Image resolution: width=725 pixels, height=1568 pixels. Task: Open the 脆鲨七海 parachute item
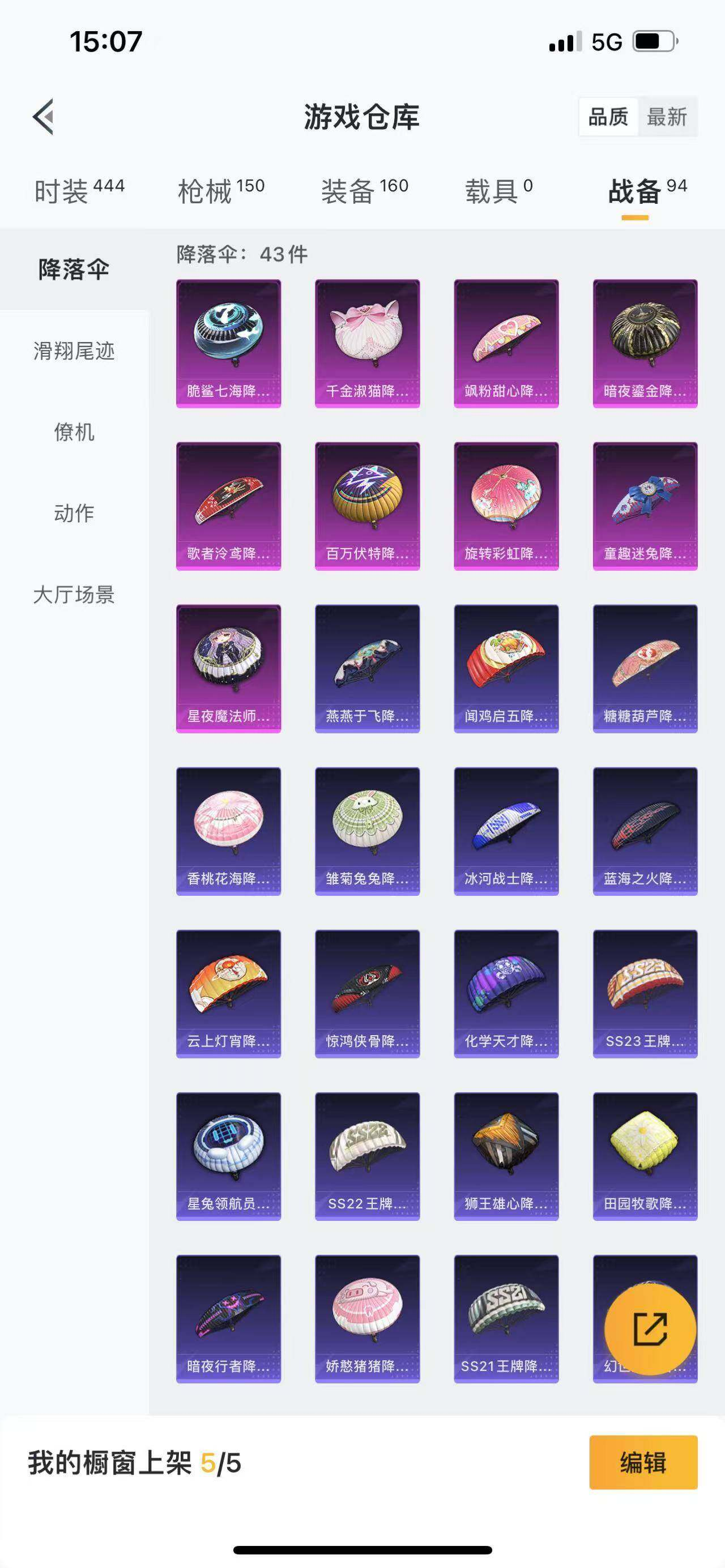tap(228, 343)
